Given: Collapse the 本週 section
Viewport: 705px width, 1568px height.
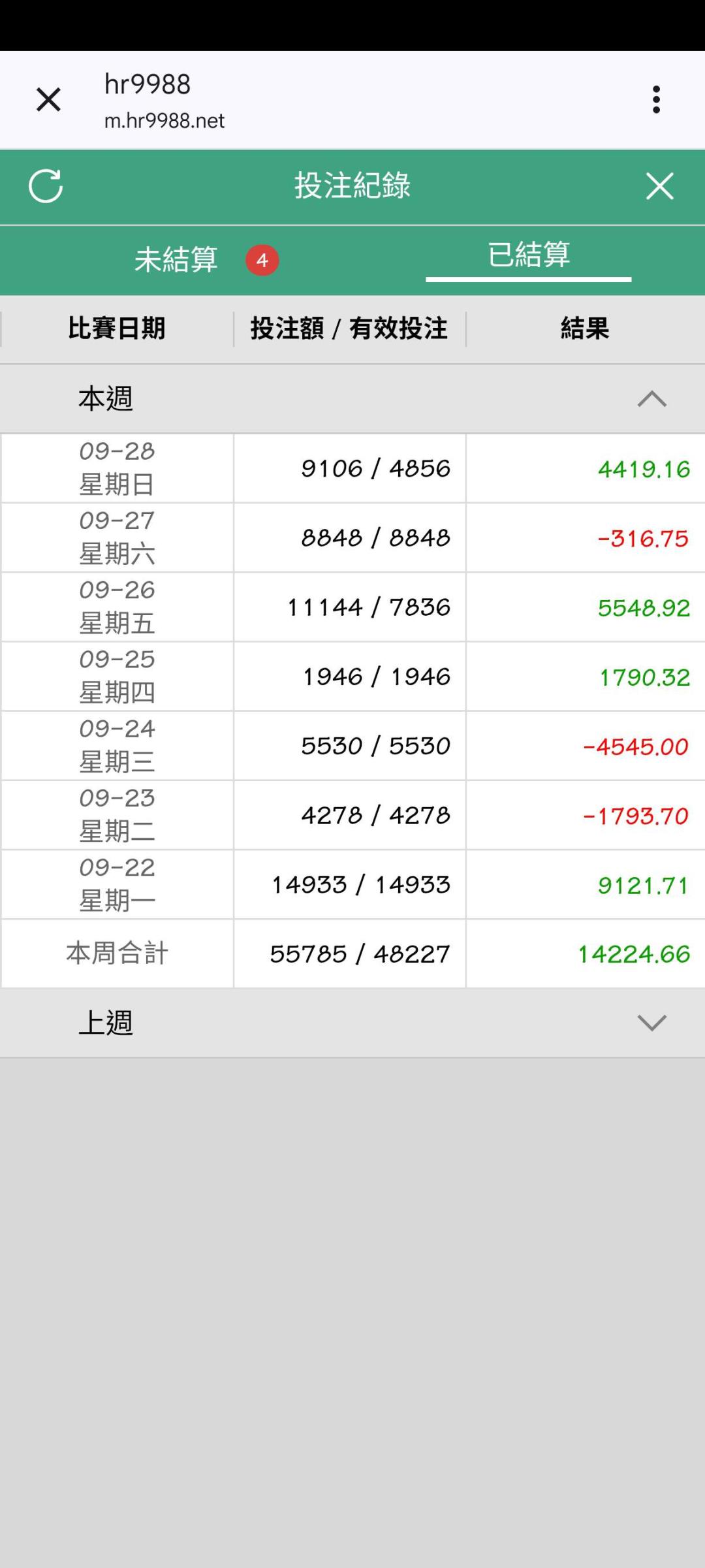Looking at the screenshot, I should click(x=651, y=398).
